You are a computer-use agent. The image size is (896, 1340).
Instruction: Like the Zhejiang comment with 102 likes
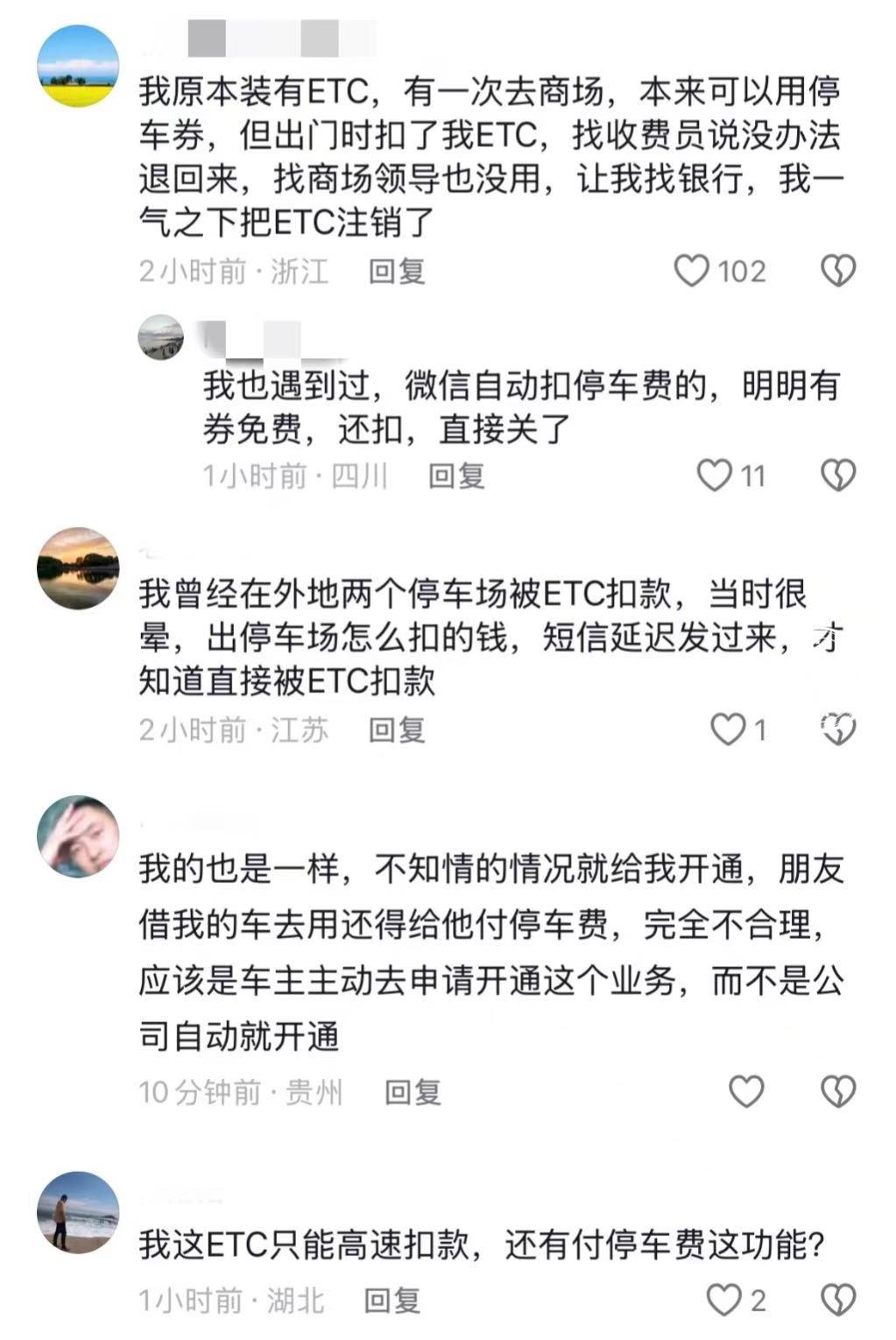tap(692, 271)
